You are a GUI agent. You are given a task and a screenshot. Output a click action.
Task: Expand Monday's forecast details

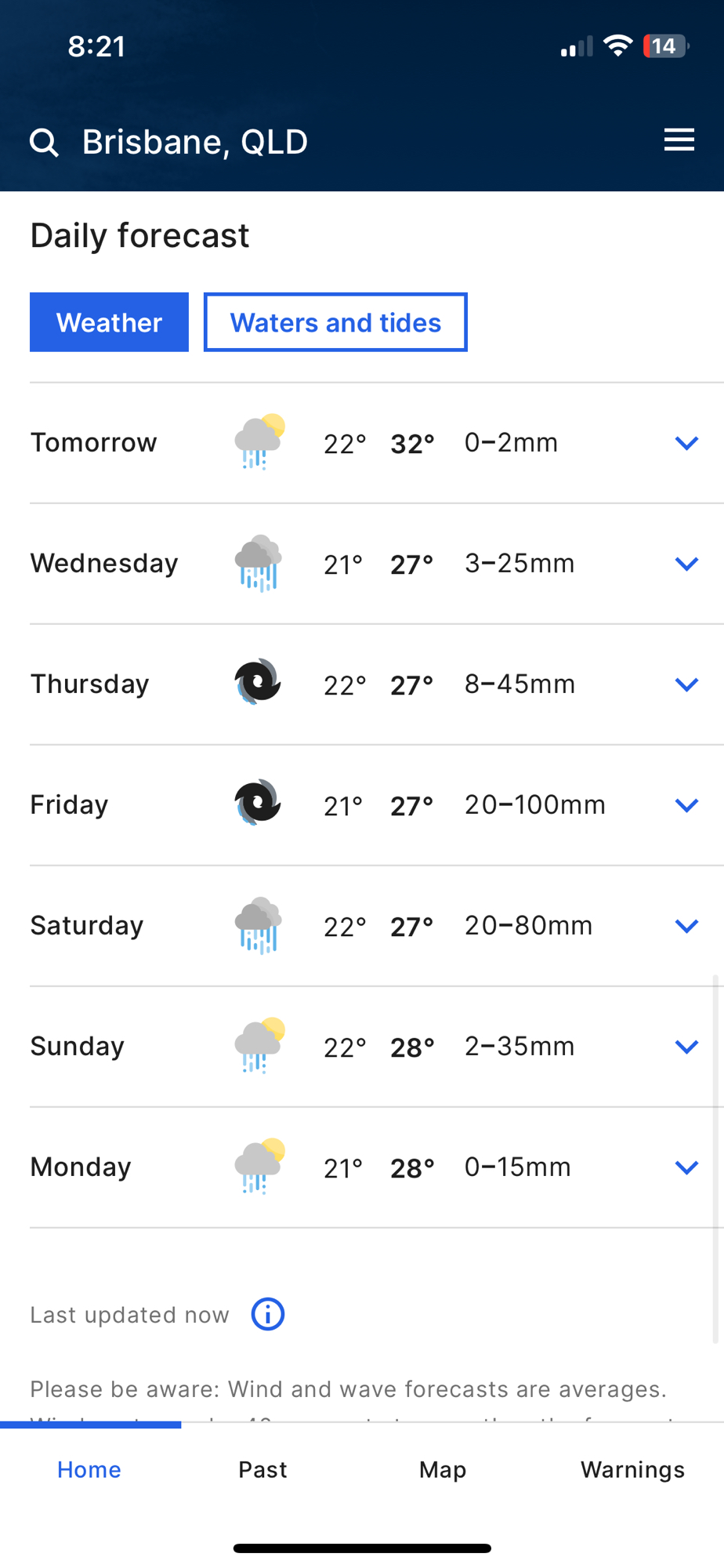point(686,1167)
